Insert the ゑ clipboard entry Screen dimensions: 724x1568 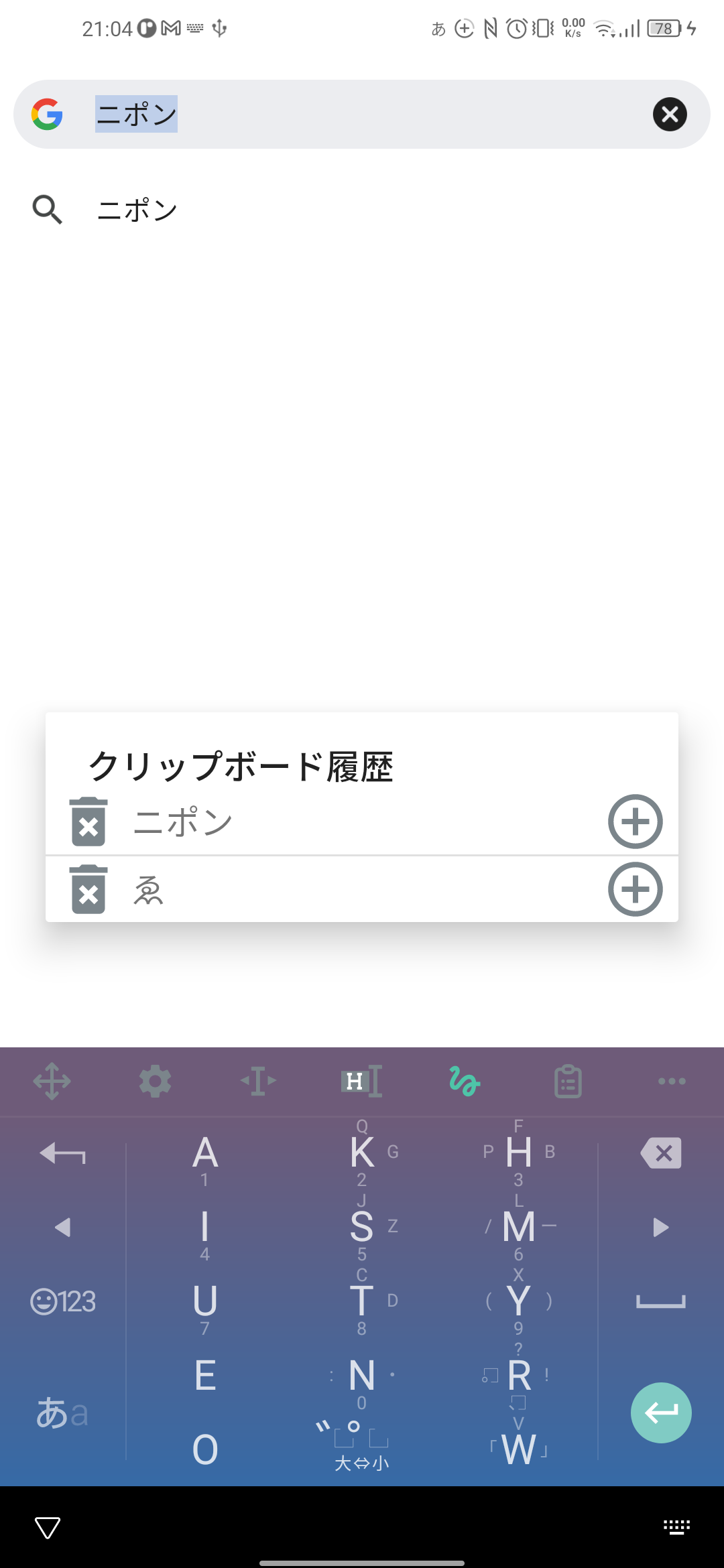pyautogui.click(x=635, y=890)
